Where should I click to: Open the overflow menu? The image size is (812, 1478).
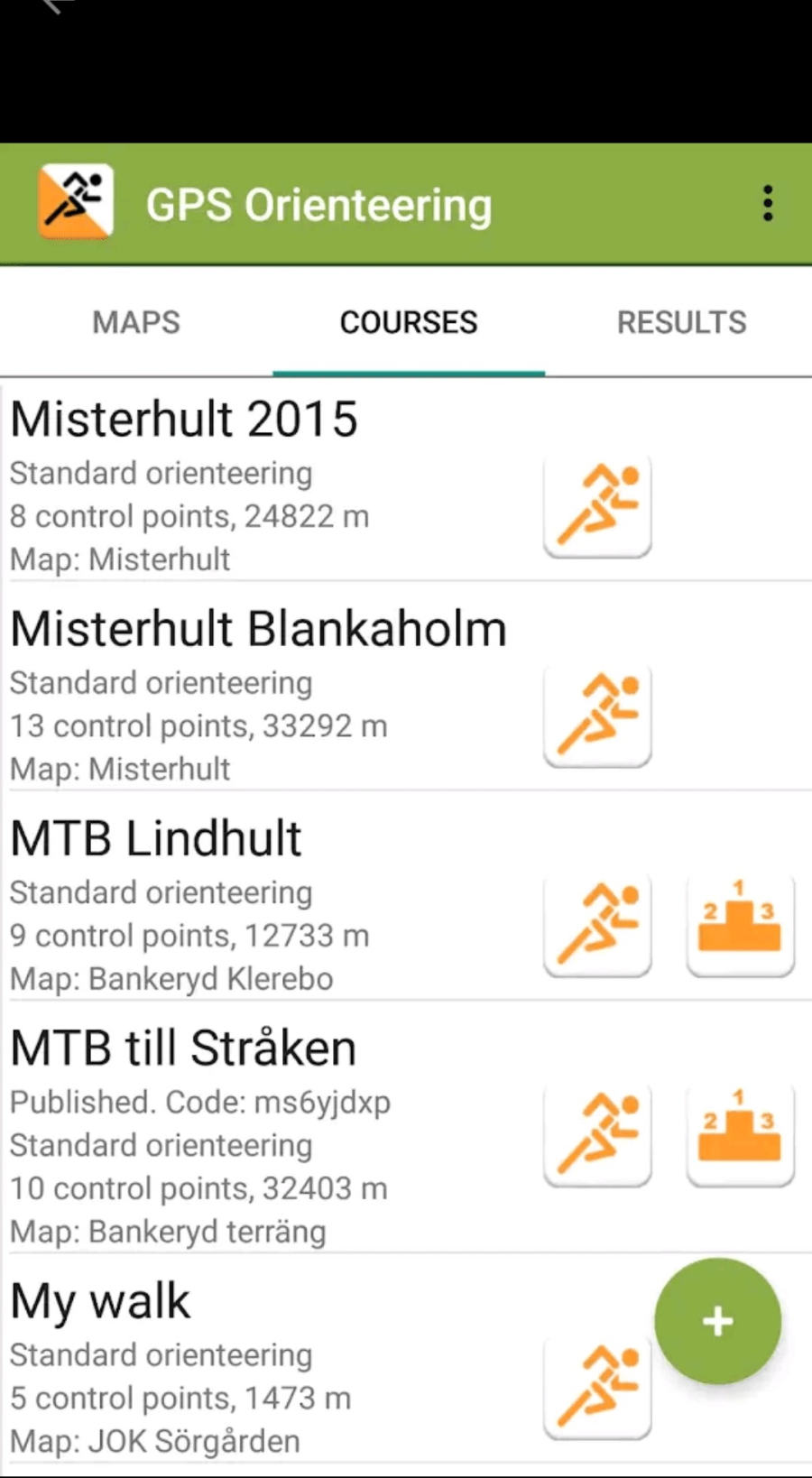pyautogui.click(x=768, y=204)
